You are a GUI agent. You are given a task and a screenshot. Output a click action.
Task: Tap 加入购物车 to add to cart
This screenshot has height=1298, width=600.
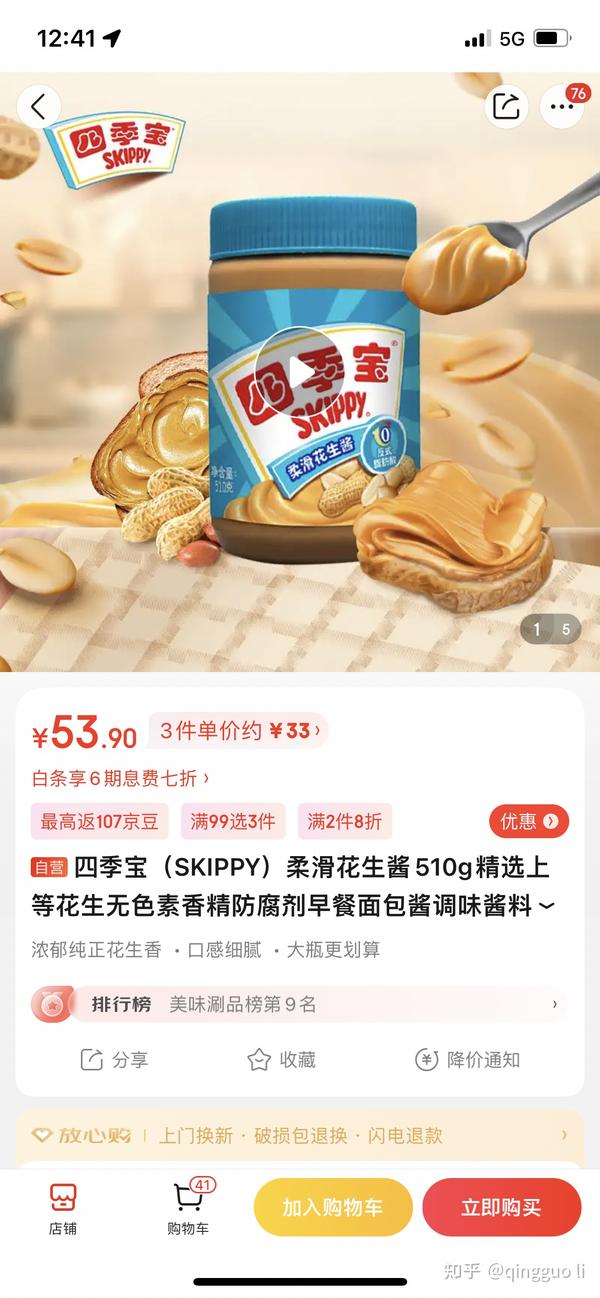click(x=333, y=1207)
